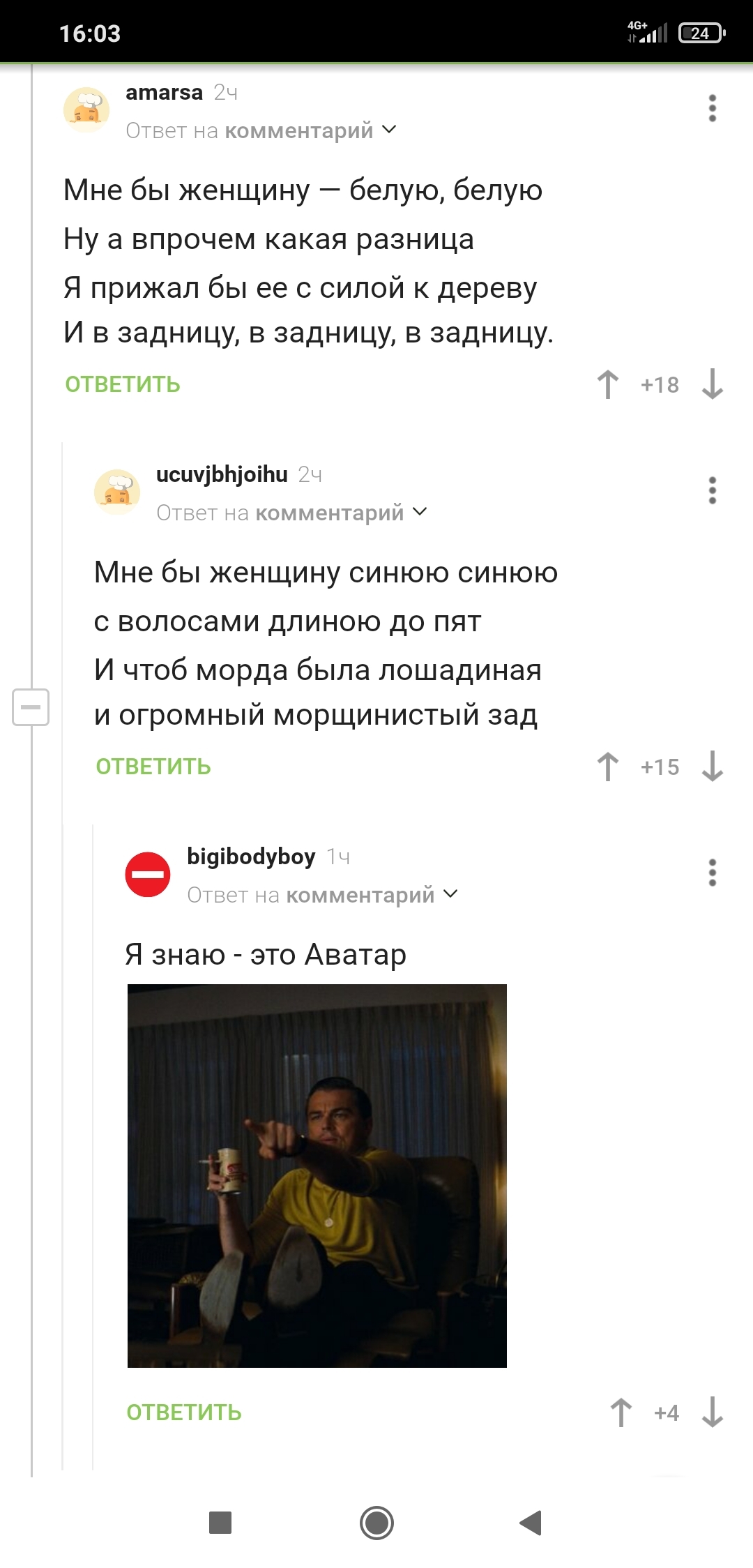Open overflow menu on bigibodyboy's comment
Screen dimensions: 753x1568
(712, 873)
